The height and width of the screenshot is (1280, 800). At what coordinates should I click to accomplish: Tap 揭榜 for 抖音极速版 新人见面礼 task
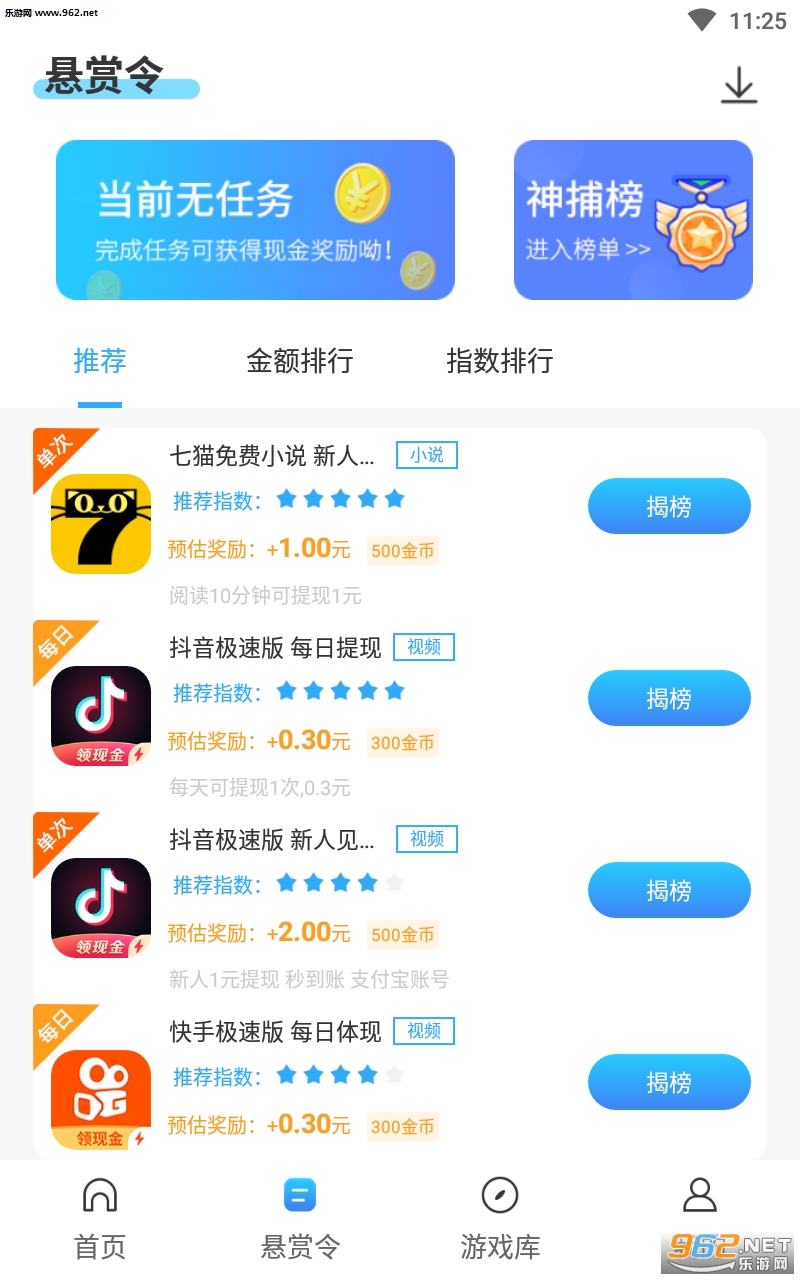tap(669, 890)
